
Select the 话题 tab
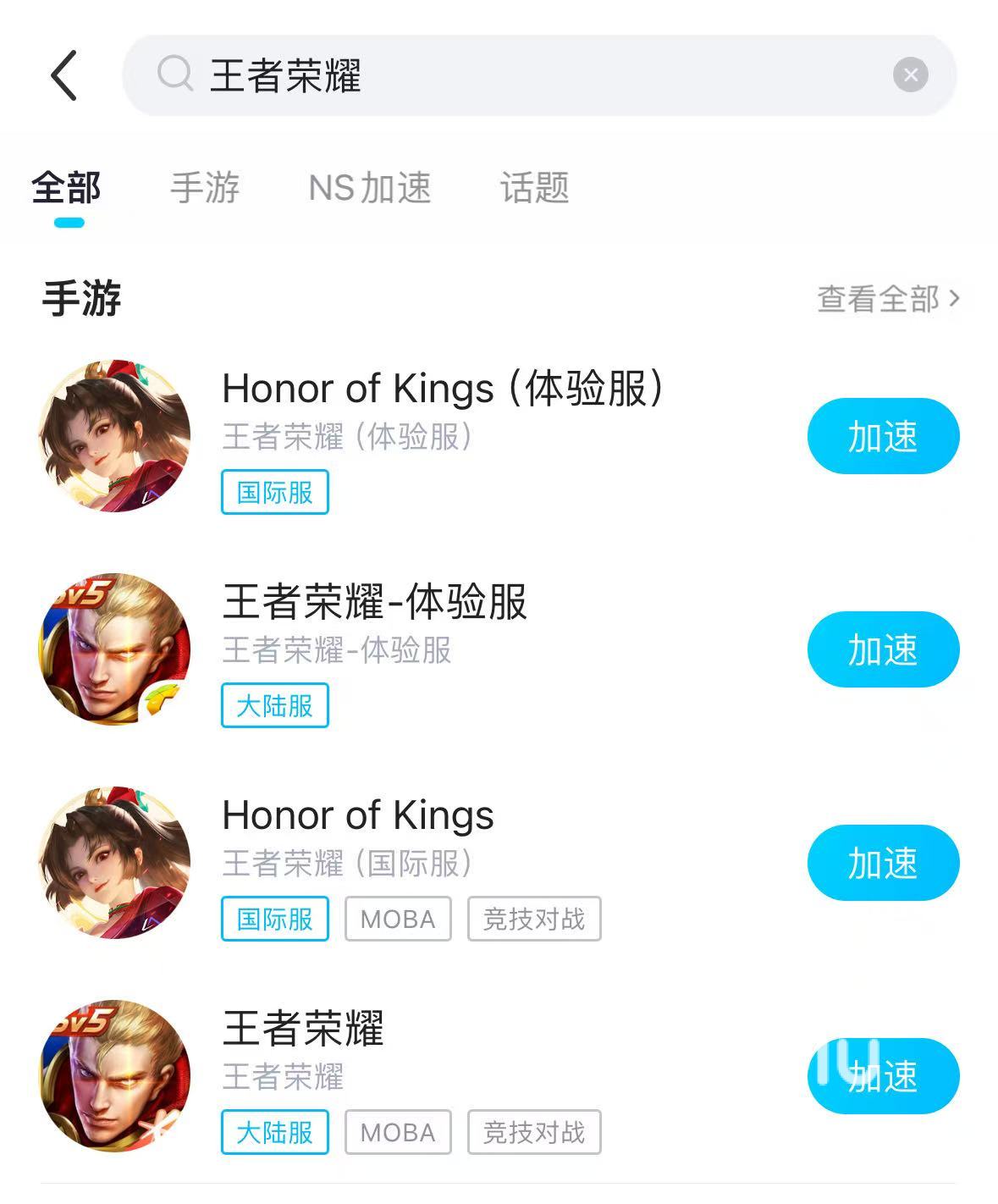pyautogui.click(x=534, y=188)
